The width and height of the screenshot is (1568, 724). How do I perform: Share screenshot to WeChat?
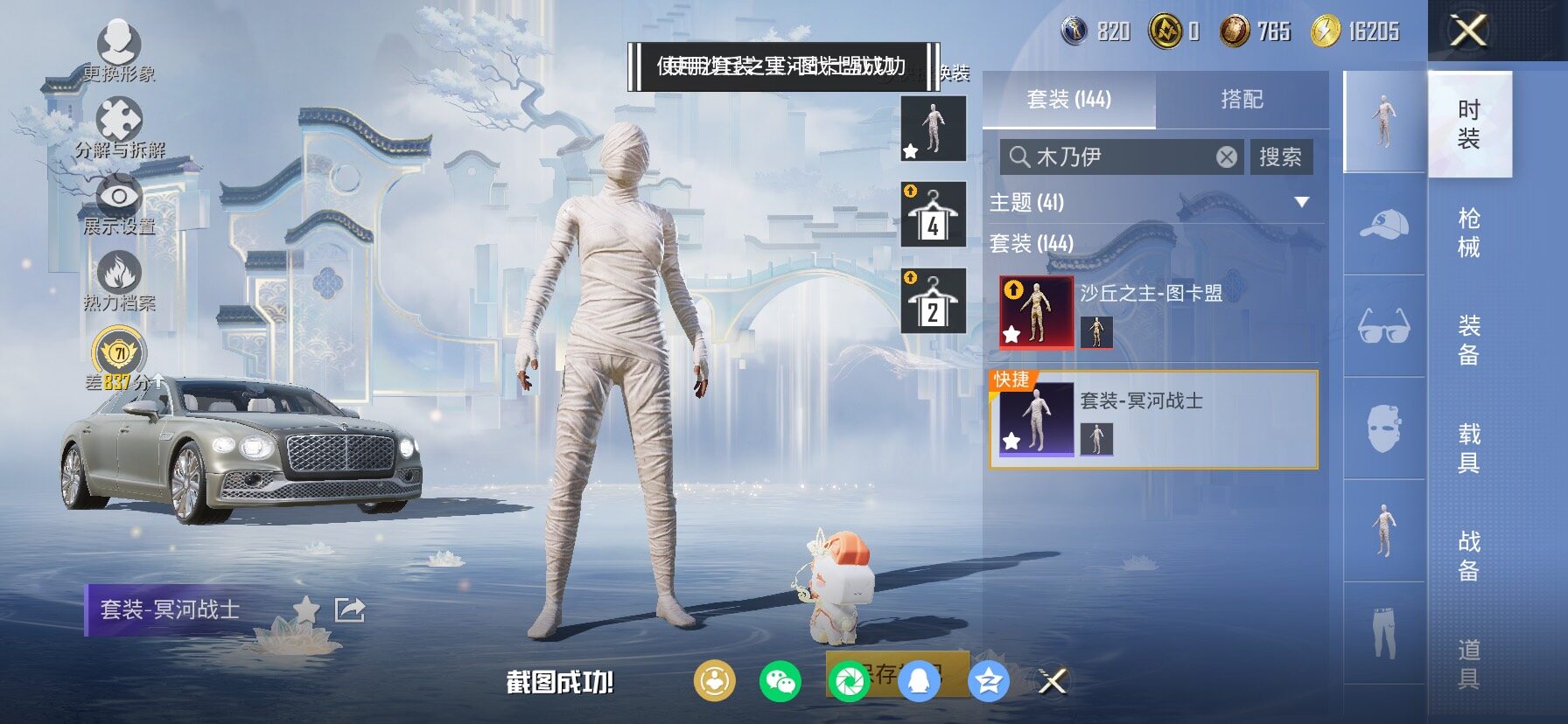(x=780, y=681)
